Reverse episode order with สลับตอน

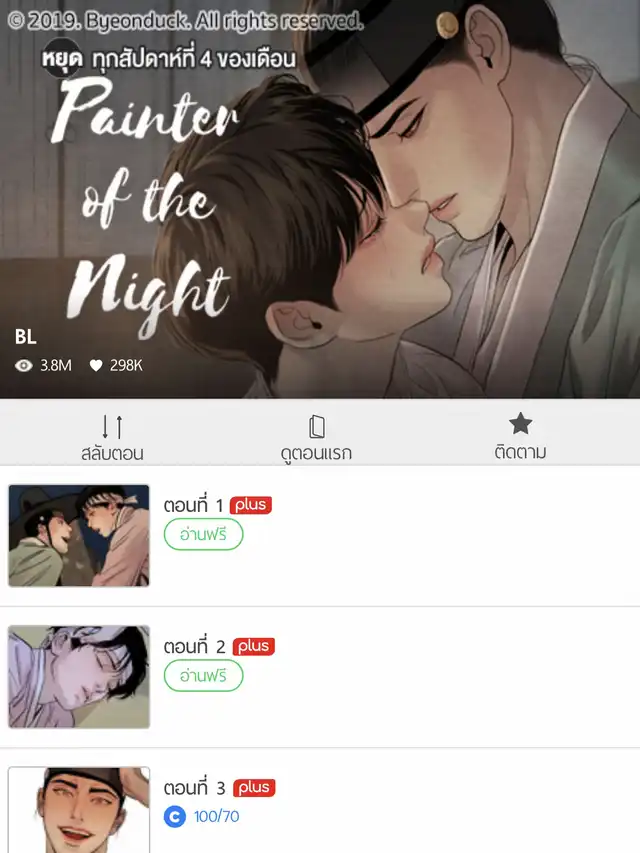click(x=112, y=437)
